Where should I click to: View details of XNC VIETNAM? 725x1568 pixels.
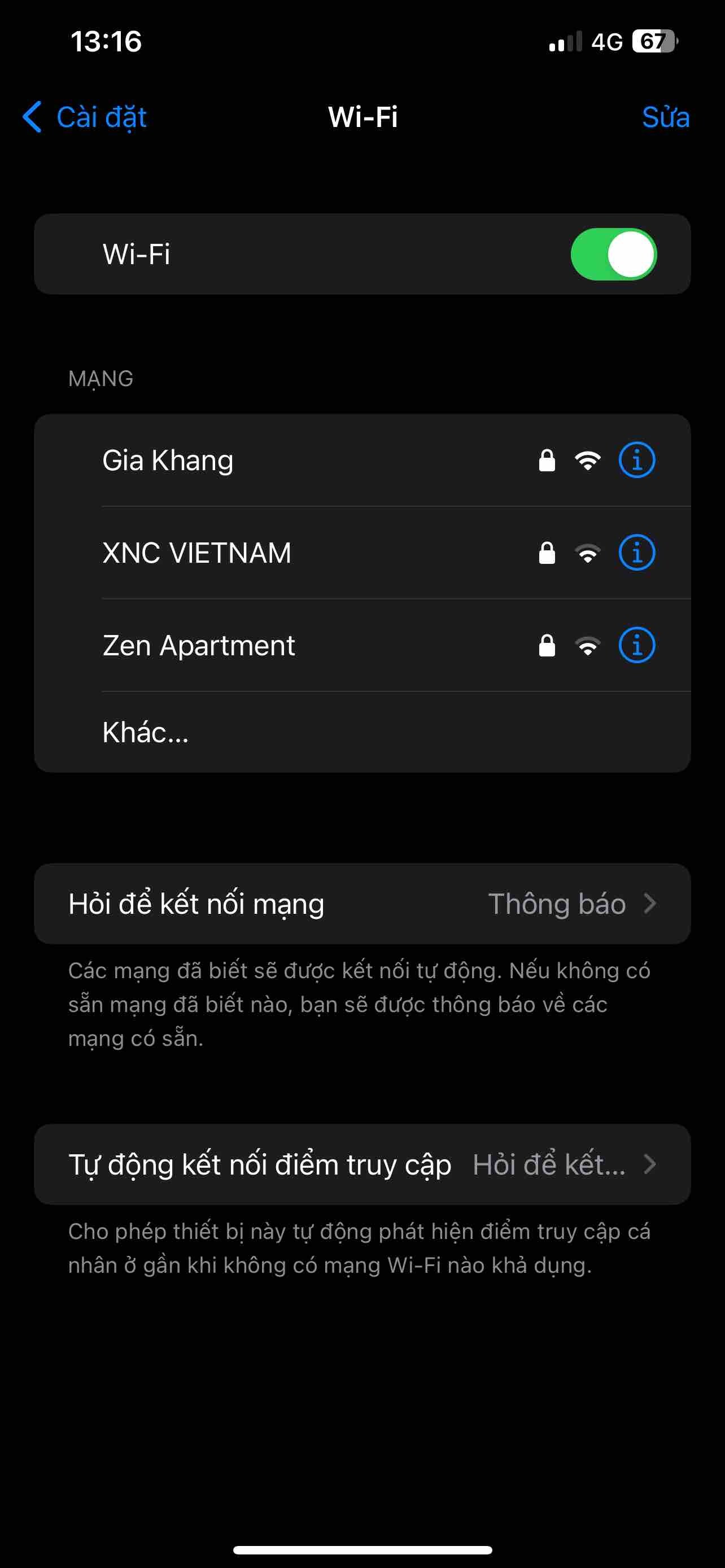[x=637, y=553]
